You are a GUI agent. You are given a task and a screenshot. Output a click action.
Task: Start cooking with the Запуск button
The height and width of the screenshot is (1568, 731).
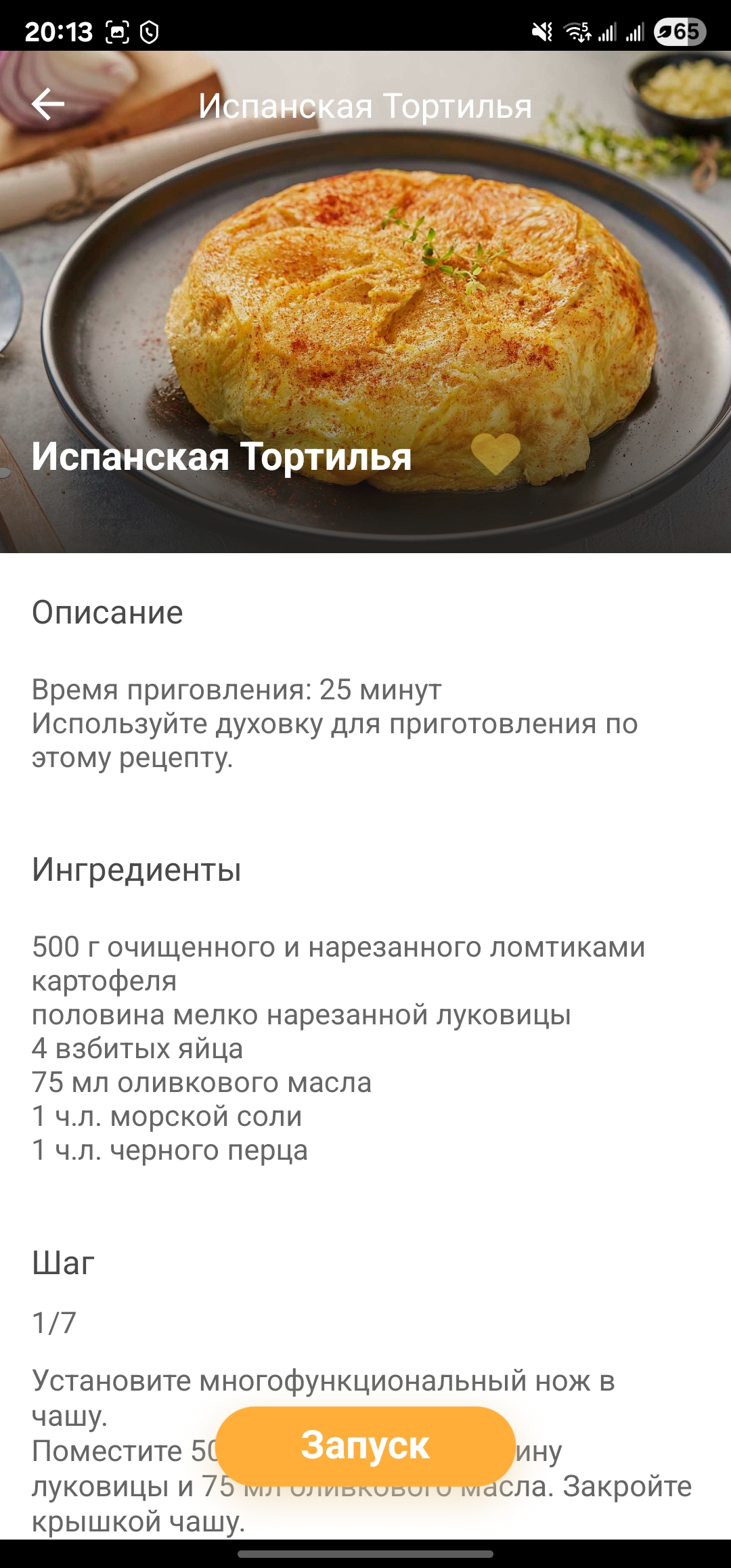365,1445
